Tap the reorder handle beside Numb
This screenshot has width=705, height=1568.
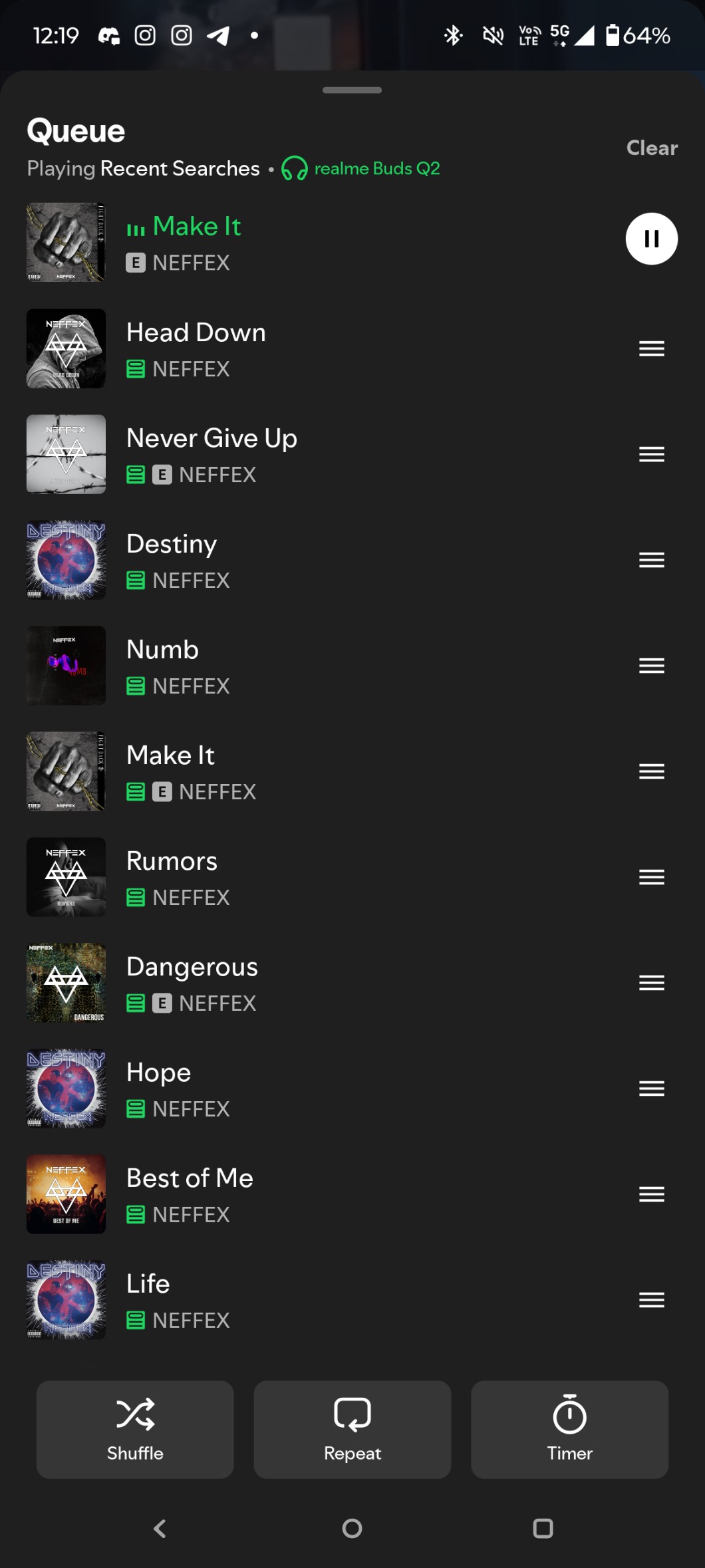[x=651, y=666]
